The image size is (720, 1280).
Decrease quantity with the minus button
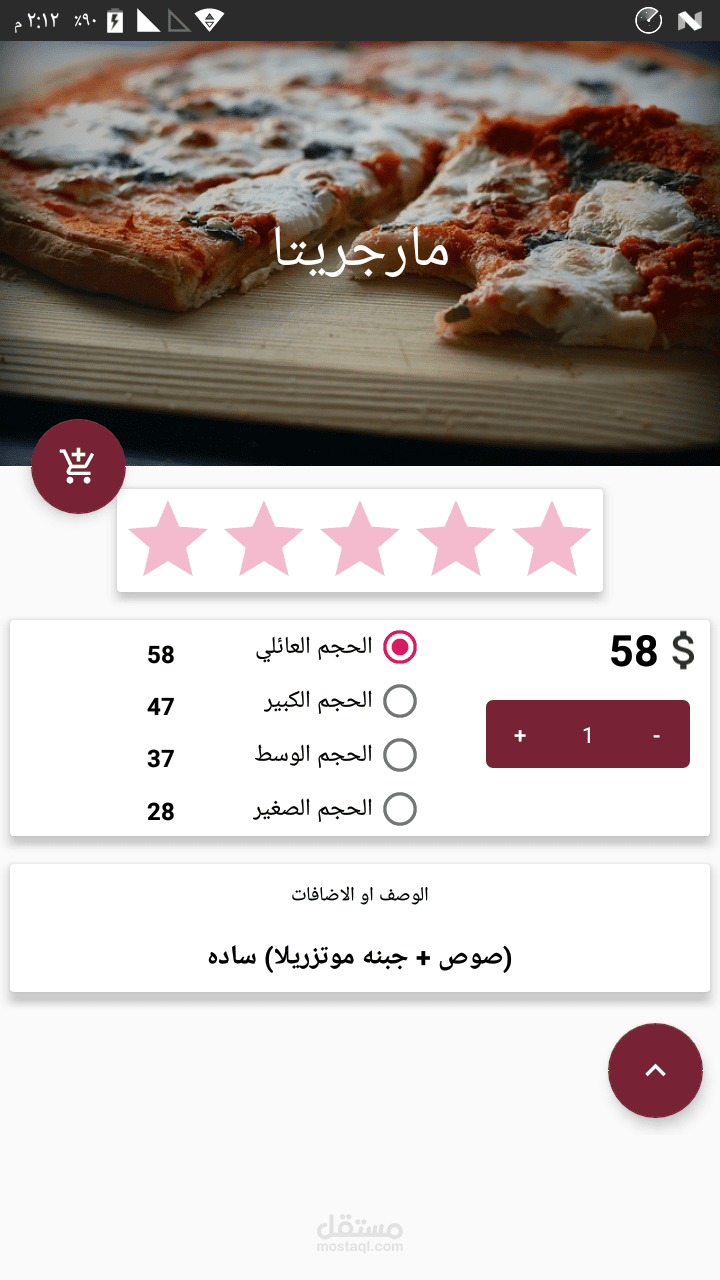click(x=656, y=735)
